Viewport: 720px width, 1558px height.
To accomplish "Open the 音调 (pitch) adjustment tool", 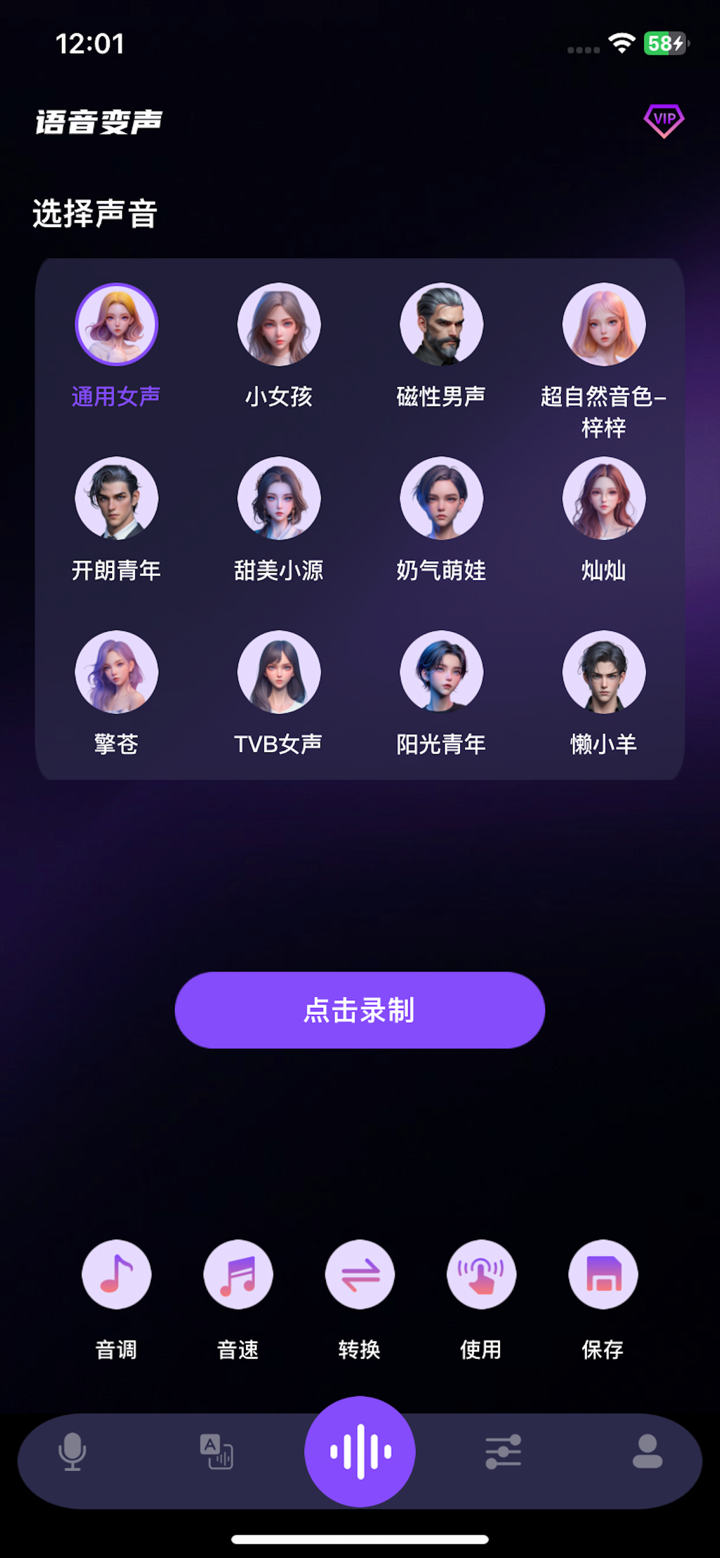I will pos(116,1274).
